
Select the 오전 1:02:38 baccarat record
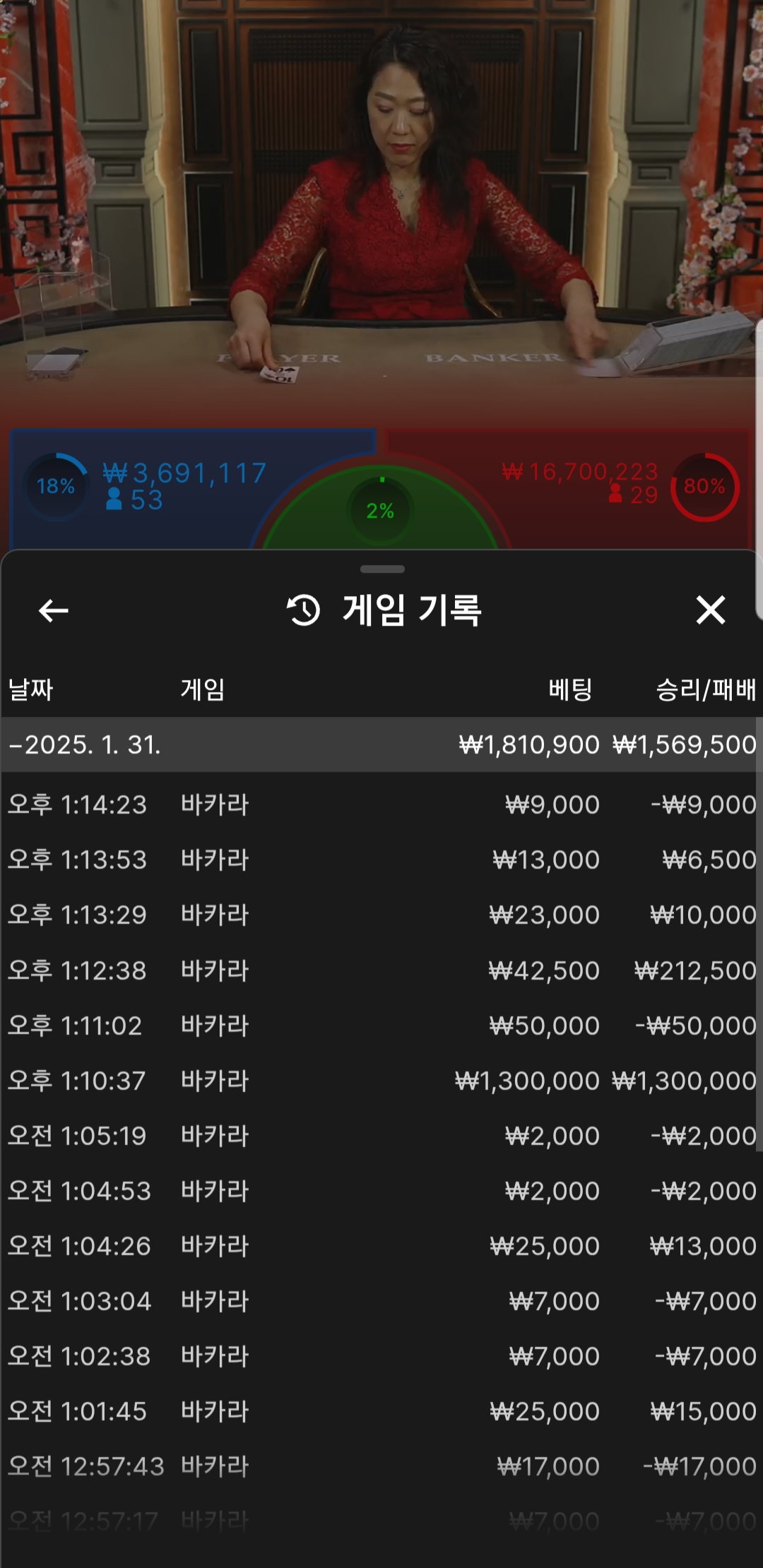pos(381,1356)
